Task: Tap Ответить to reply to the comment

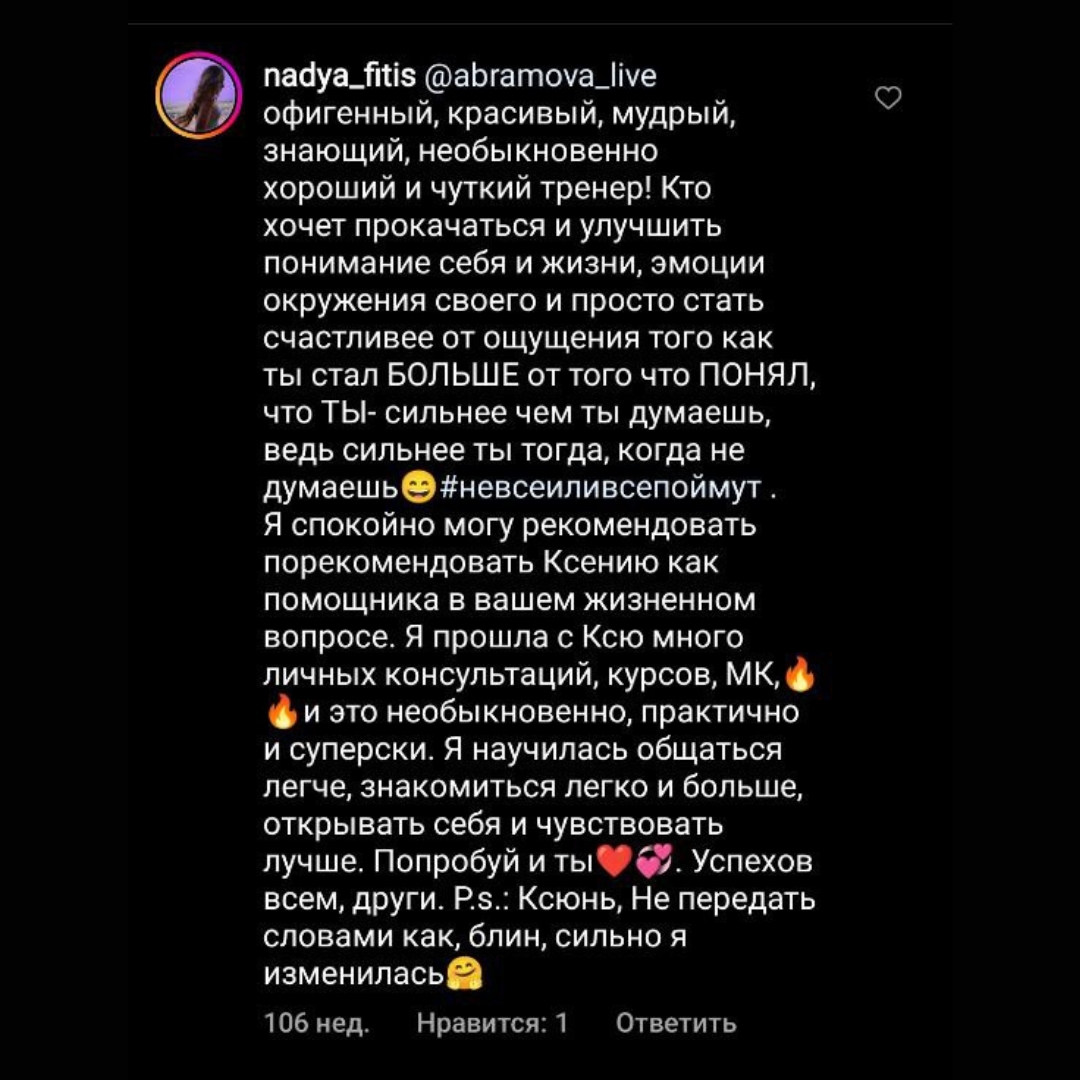Action: click(676, 1023)
